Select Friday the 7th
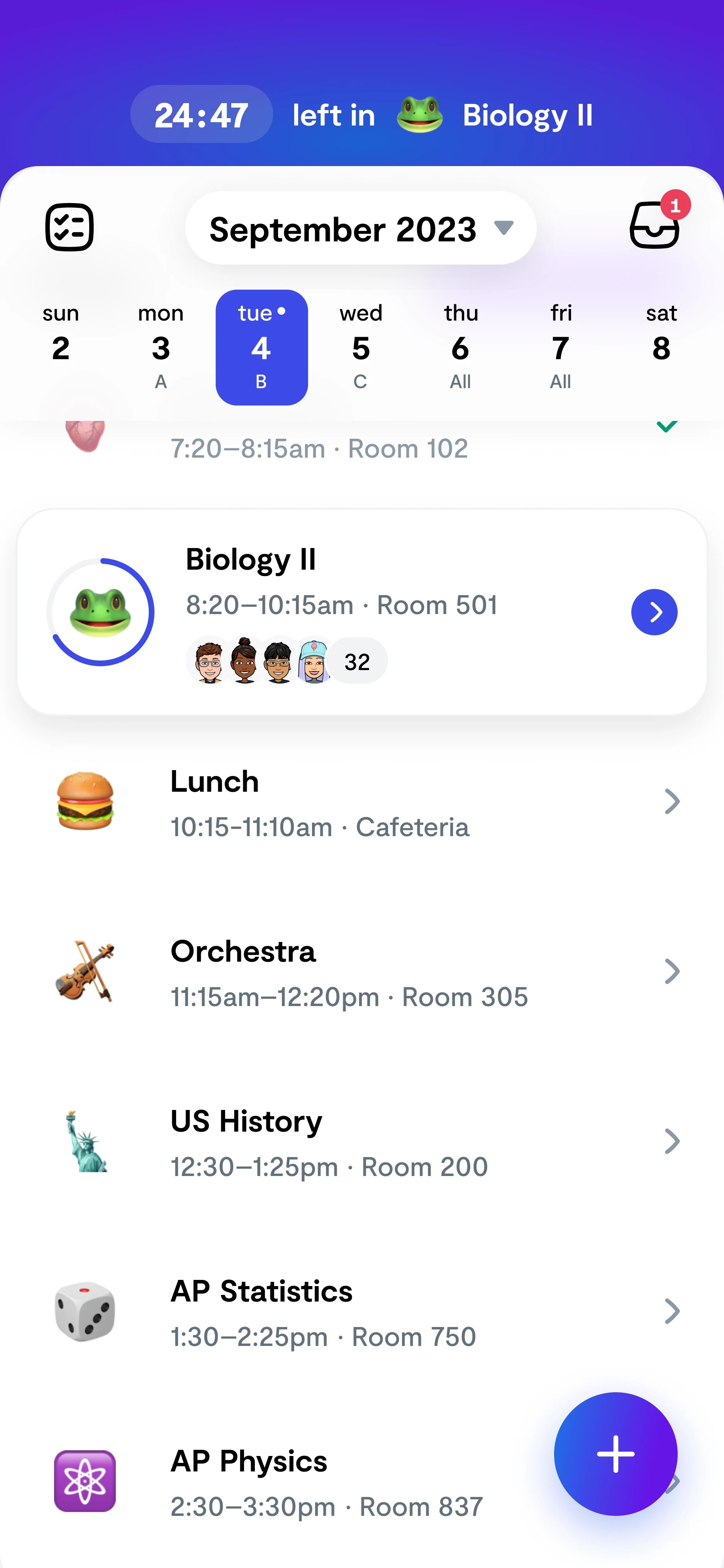The width and height of the screenshot is (724, 1568). click(x=560, y=347)
